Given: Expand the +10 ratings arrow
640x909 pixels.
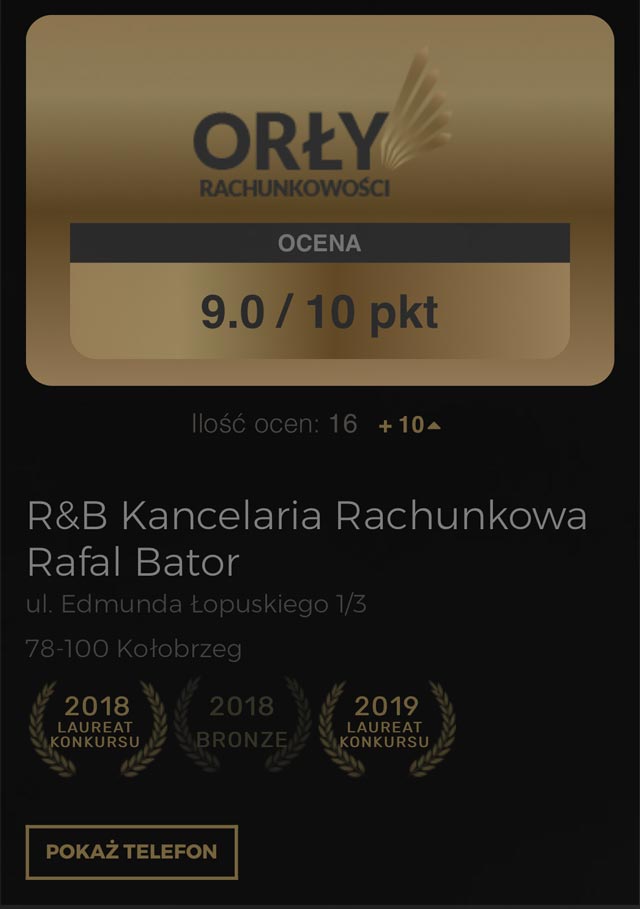Looking at the screenshot, I should [x=433, y=426].
